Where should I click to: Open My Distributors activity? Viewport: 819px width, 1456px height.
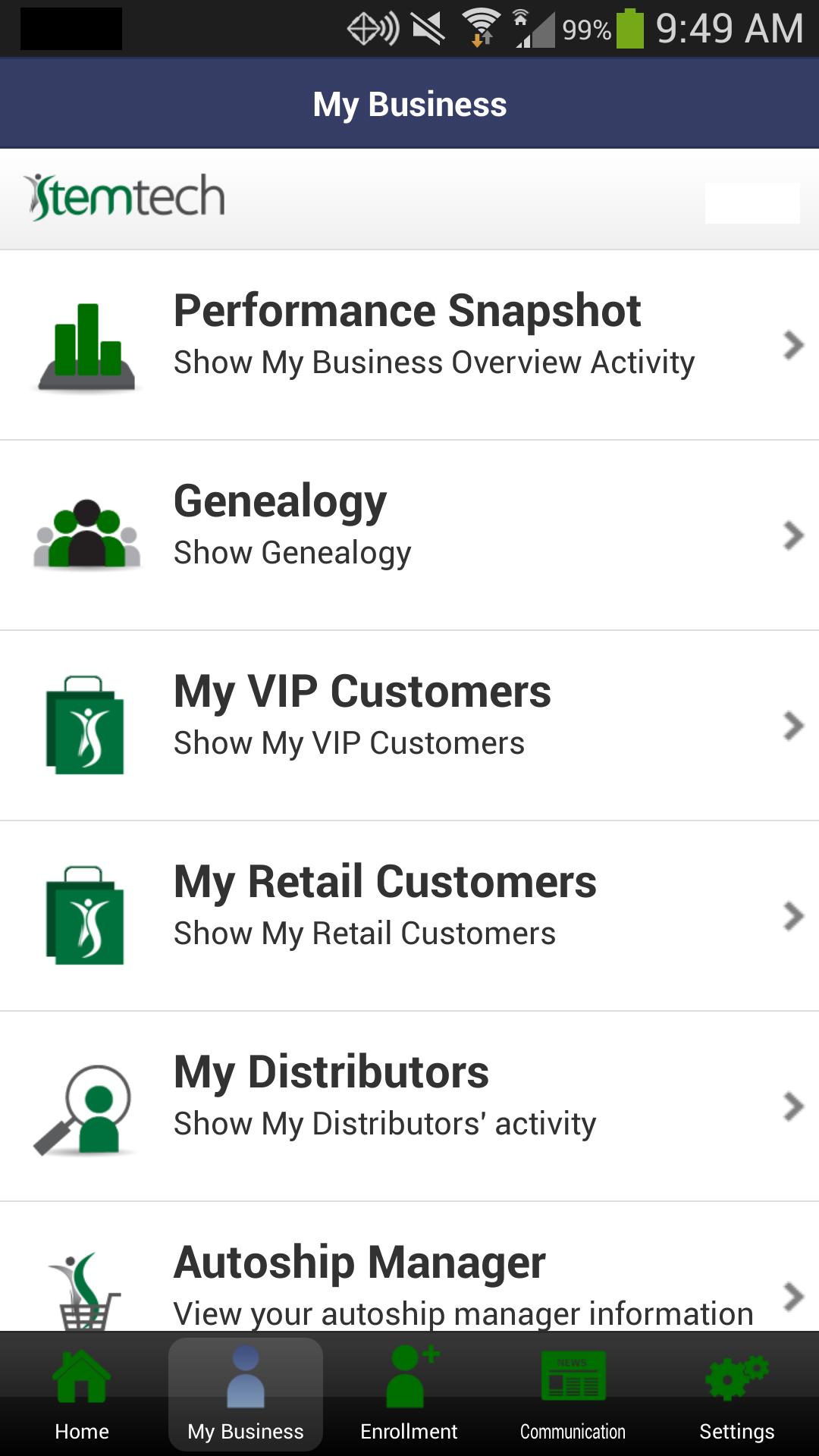click(x=409, y=1106)
